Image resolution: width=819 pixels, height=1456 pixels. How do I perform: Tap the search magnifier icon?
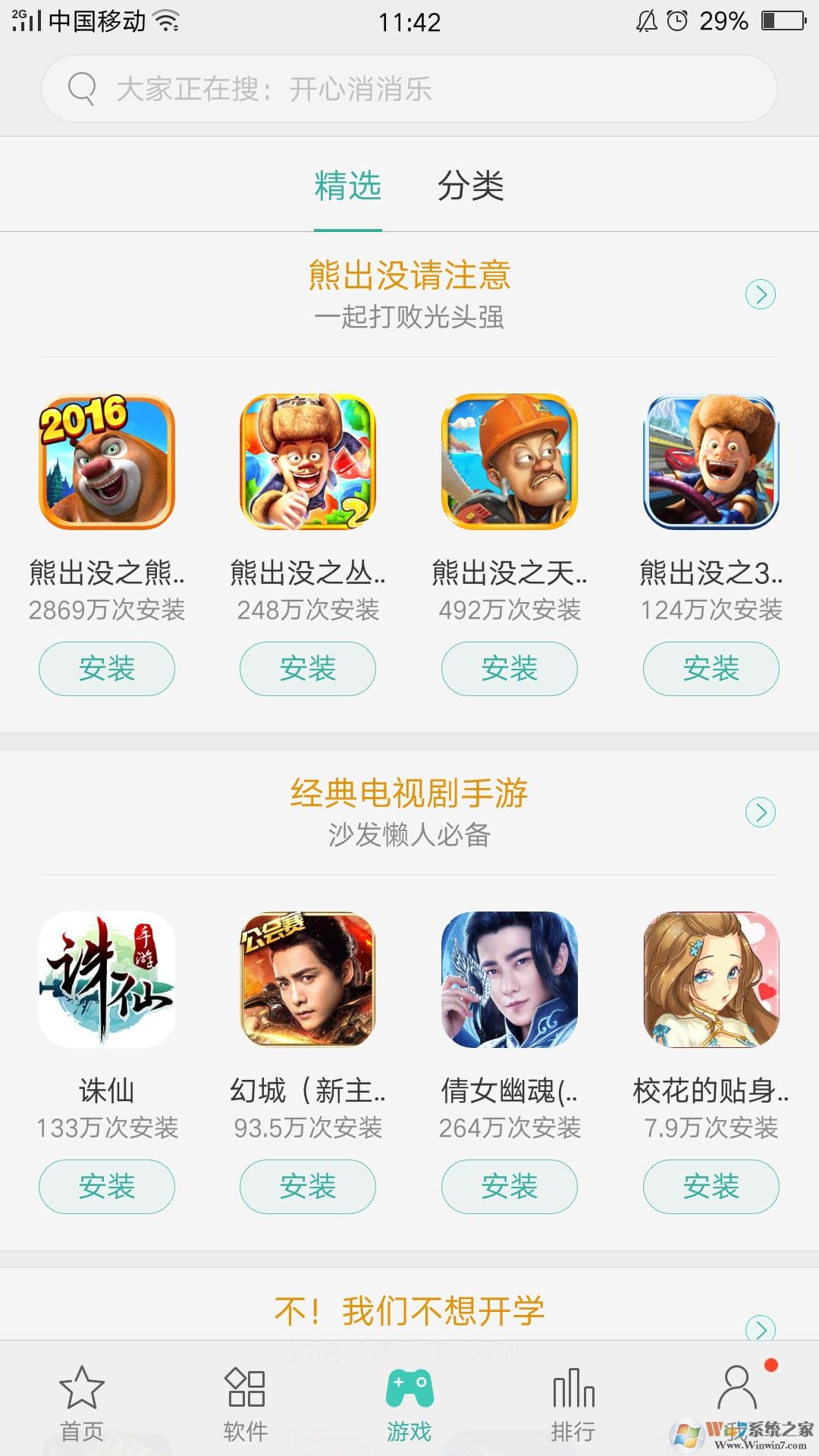[x=81, y=88]
